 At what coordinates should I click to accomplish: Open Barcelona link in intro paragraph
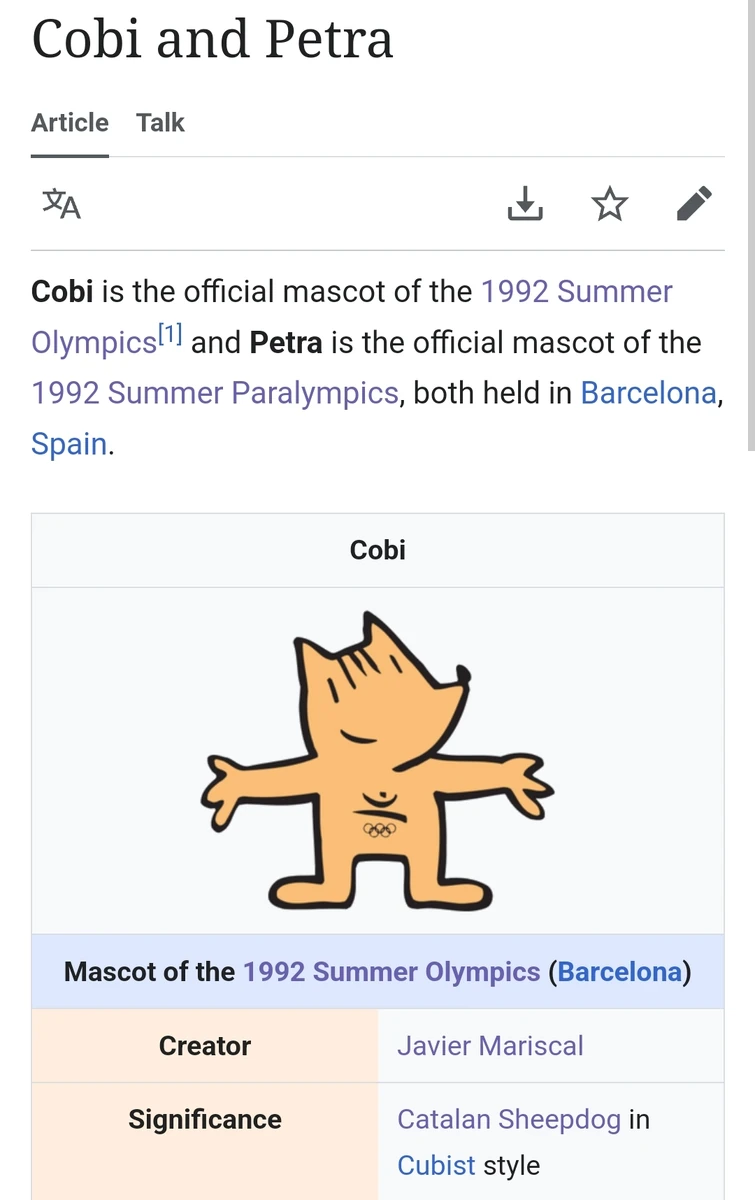point(648,393)
